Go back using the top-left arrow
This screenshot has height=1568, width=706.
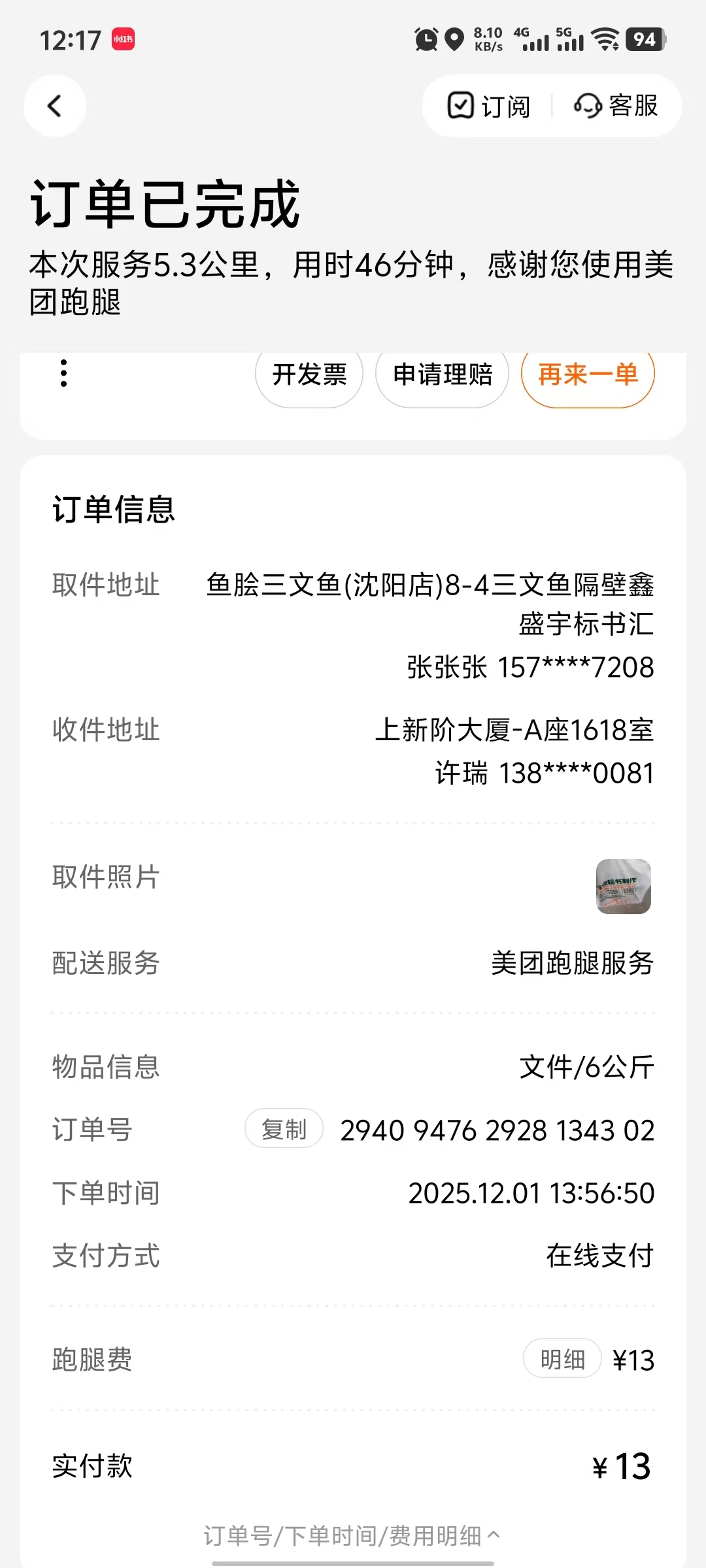(55, 106)
